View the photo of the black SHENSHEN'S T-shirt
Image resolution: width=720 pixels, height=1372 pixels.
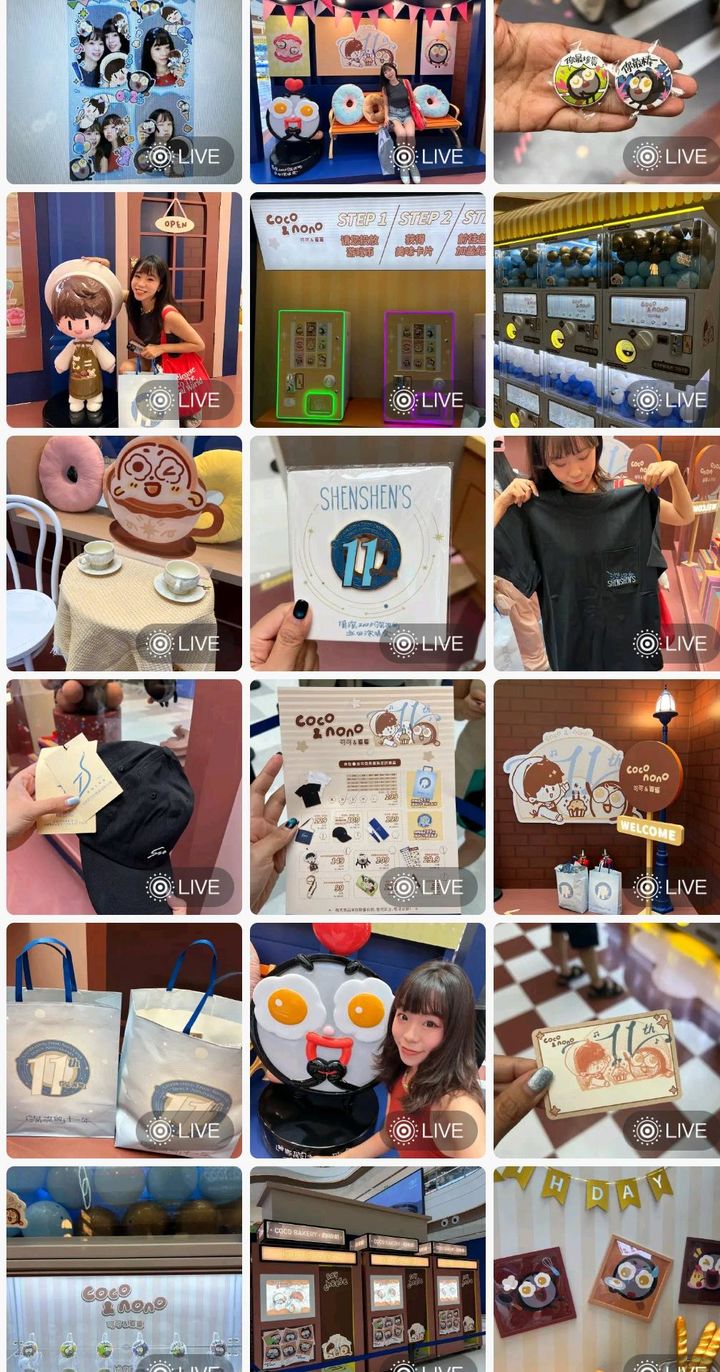coord(606,553)
